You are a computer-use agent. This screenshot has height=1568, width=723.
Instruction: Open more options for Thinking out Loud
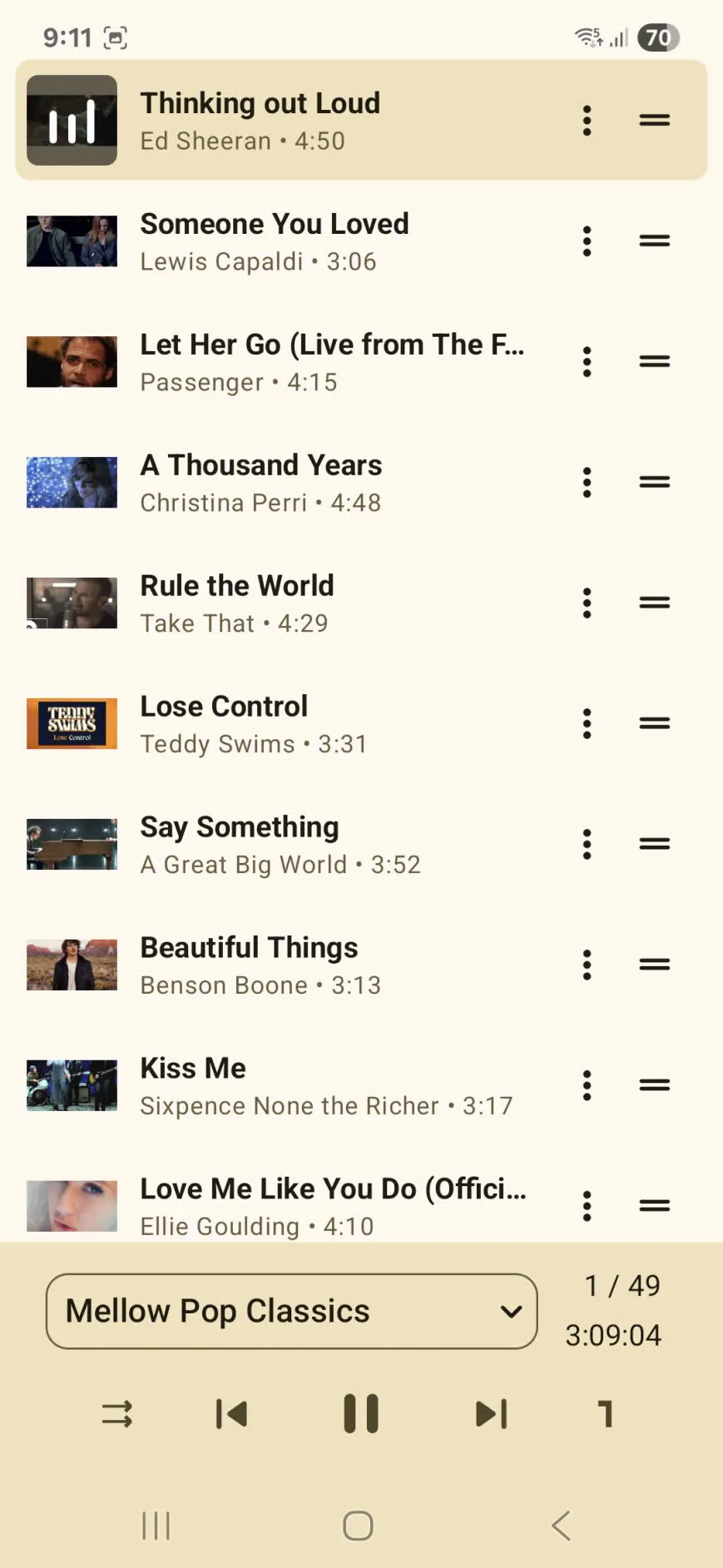(587, 121)
